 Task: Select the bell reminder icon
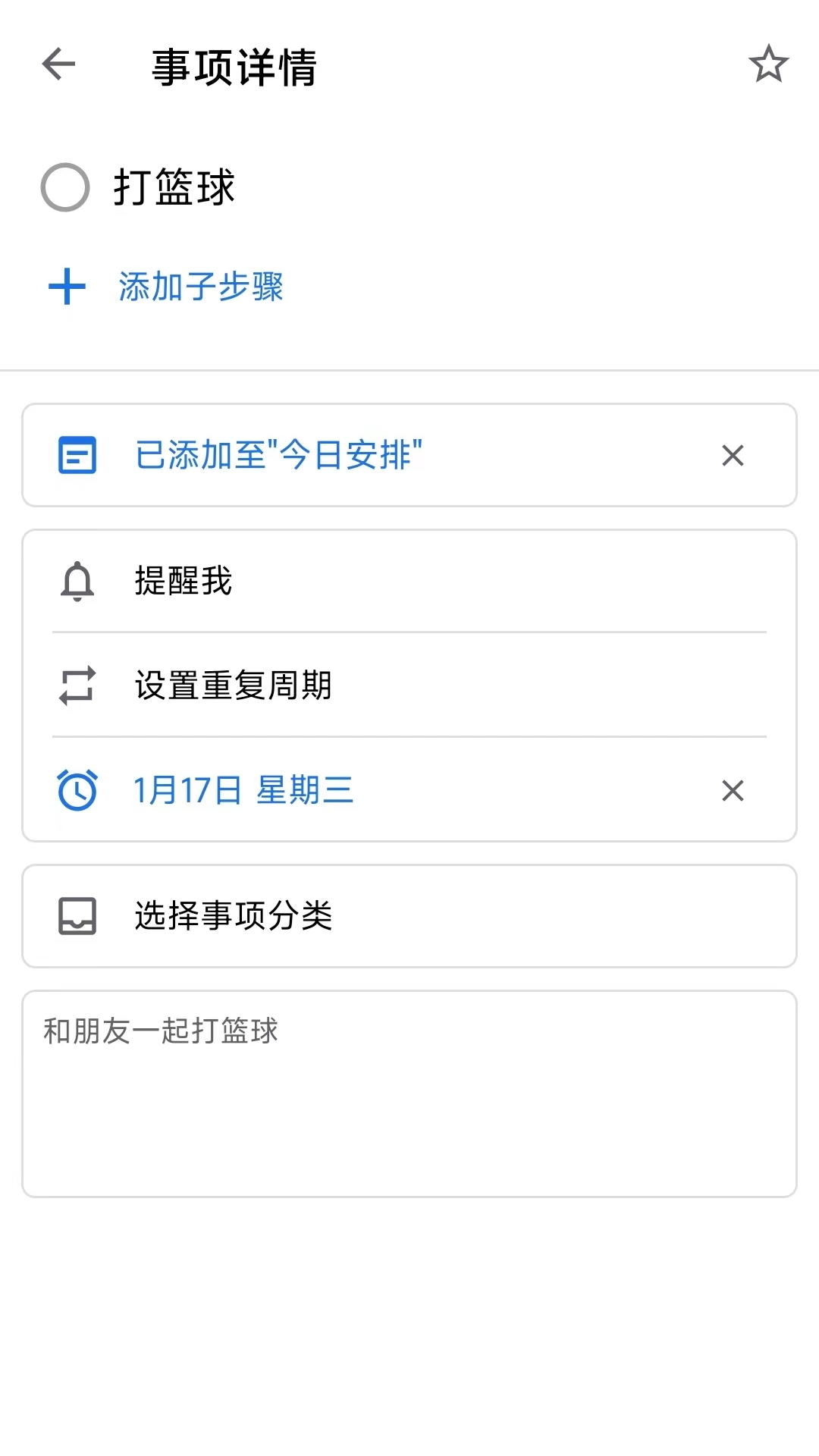tap(75, 582)
